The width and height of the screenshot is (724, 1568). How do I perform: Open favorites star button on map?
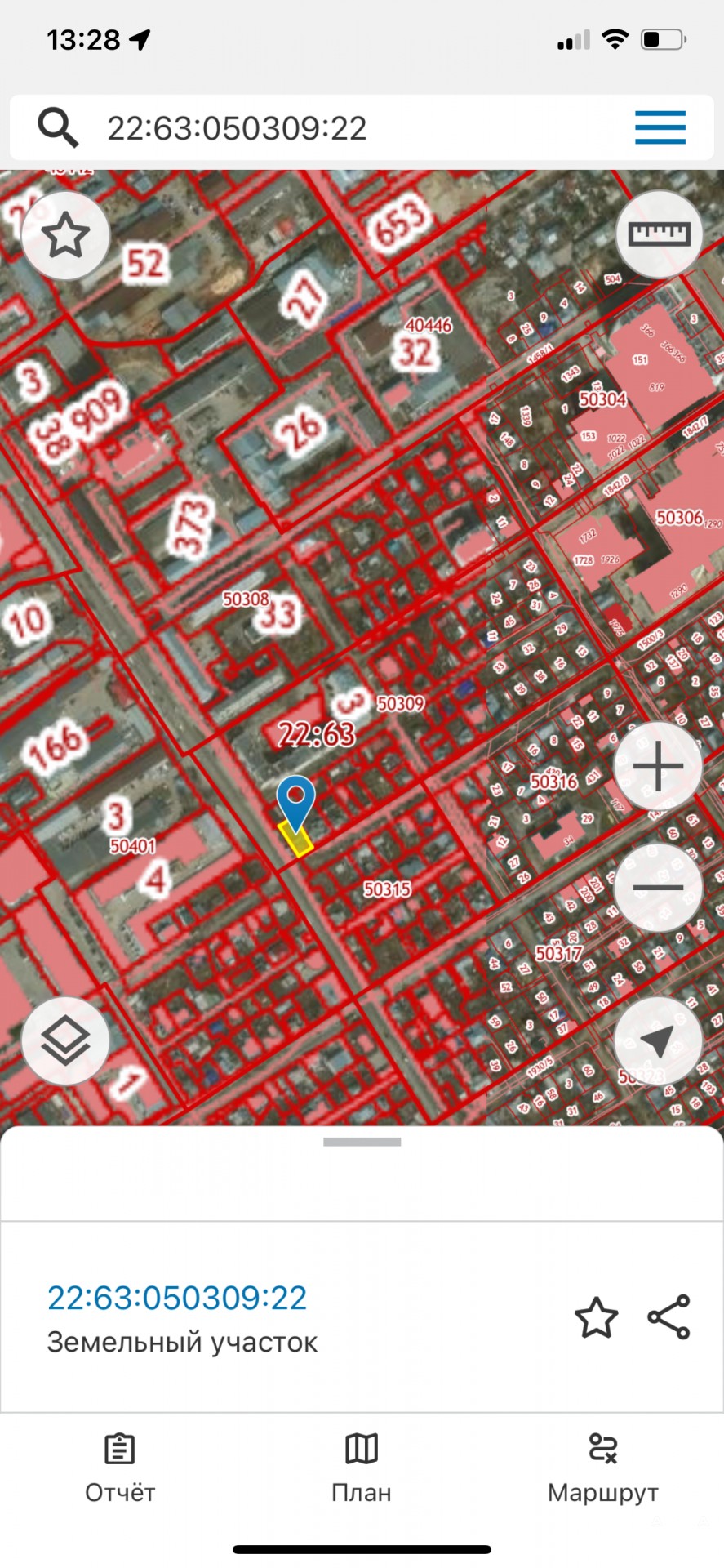pyautogui.click(x=65, y=236)
